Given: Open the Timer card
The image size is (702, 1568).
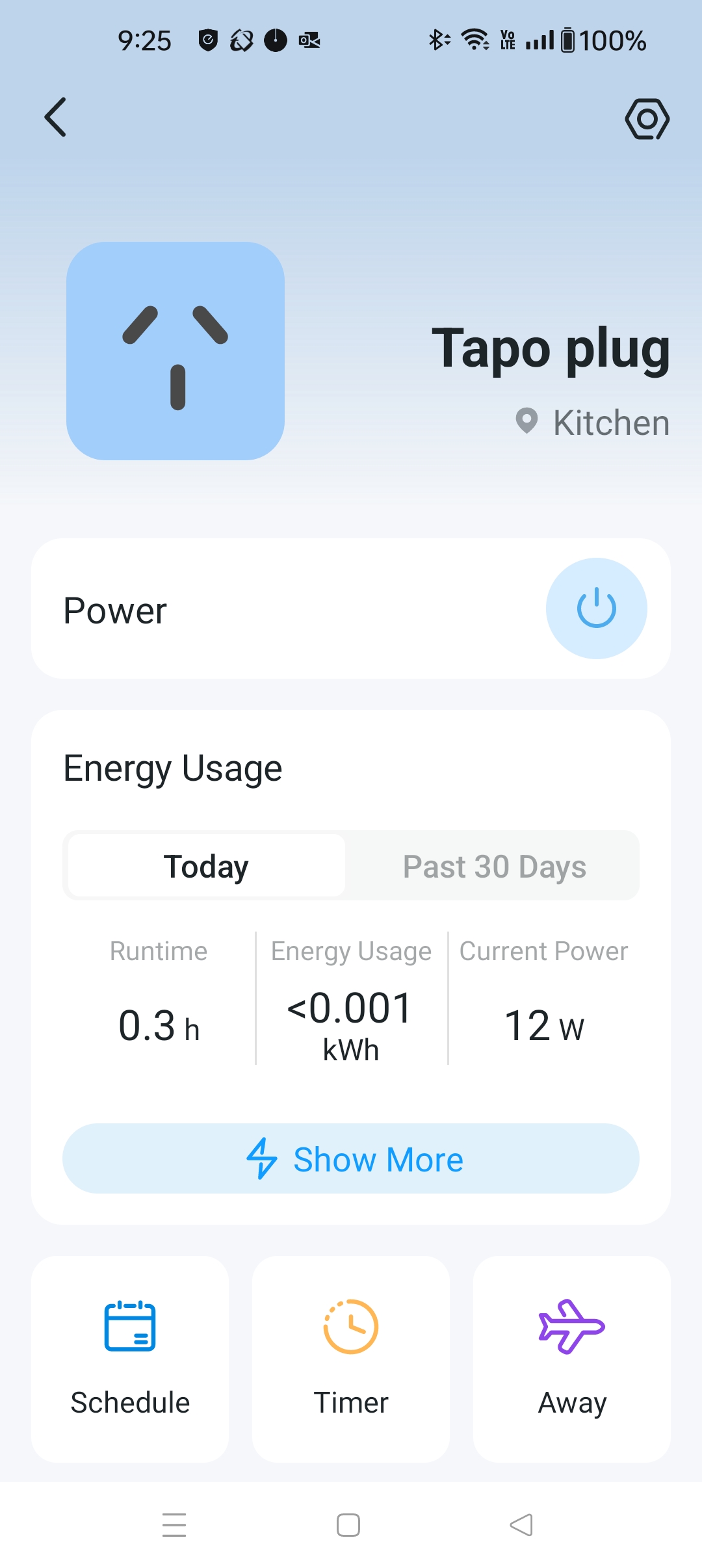Looking at the screenshot, I should coord(351,1359).
